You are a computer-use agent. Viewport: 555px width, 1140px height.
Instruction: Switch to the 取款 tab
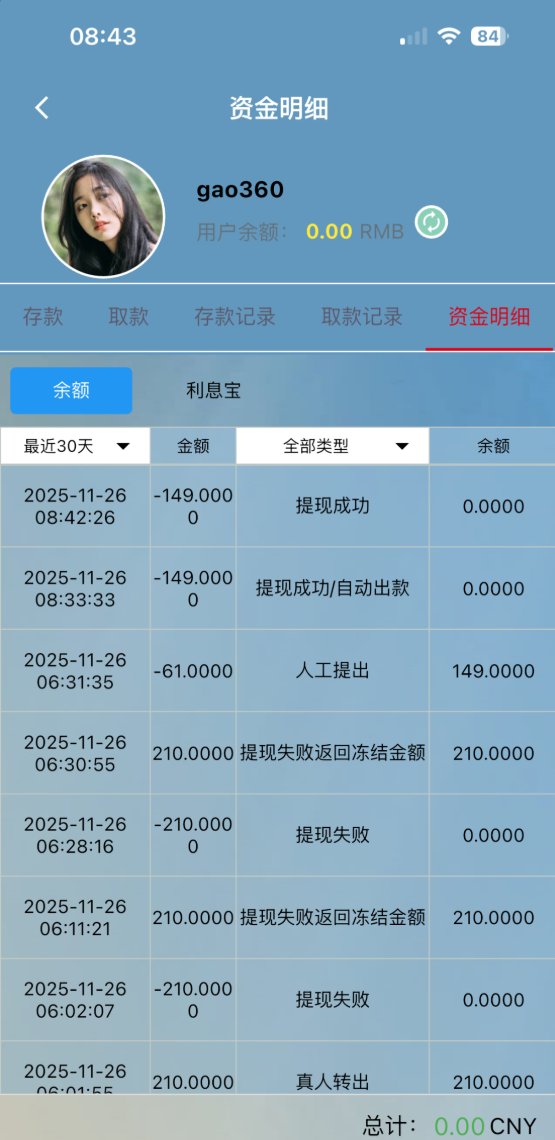click(129, 317)
